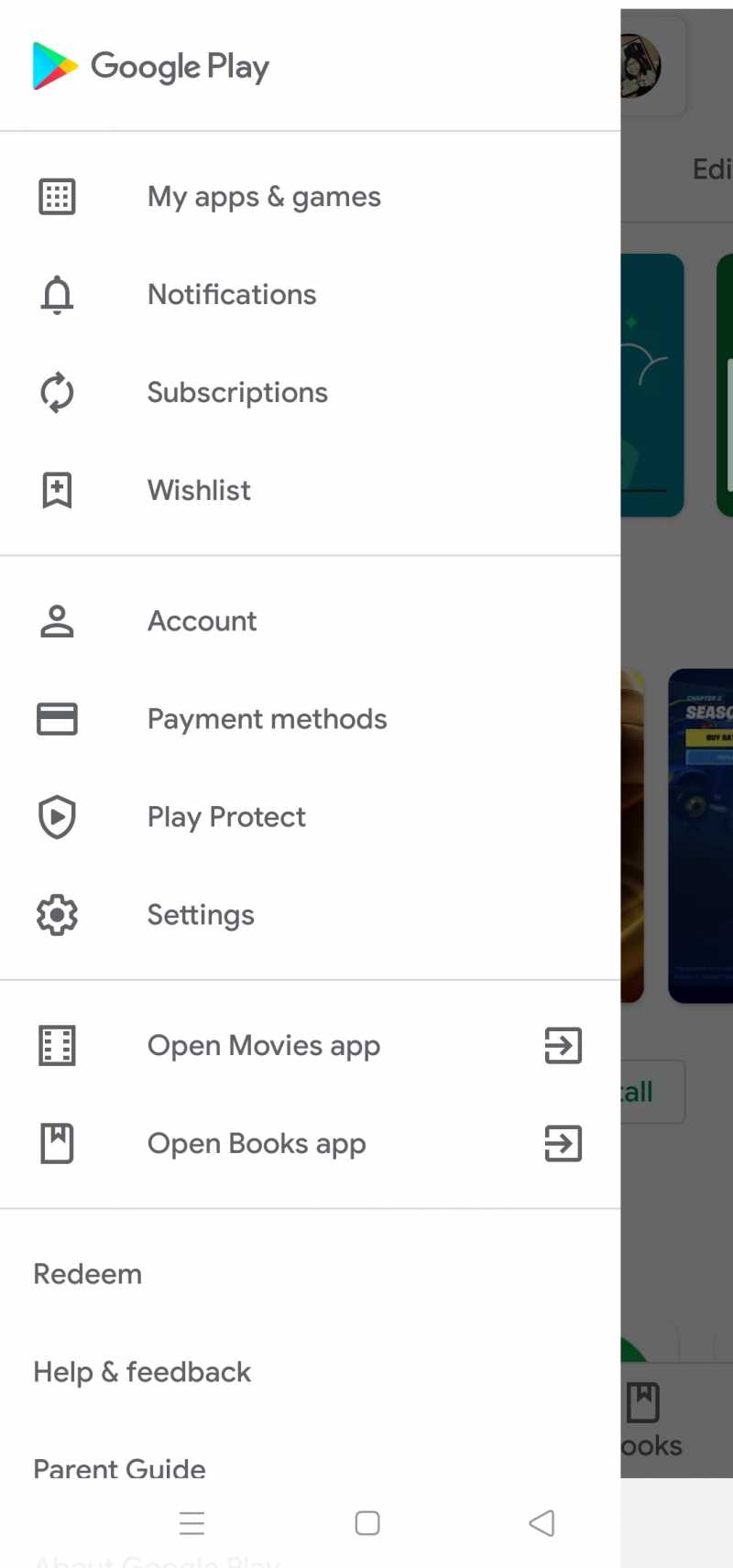Launch the Books app
The width and height of the screenshot is (733, 1568).
257,1144
